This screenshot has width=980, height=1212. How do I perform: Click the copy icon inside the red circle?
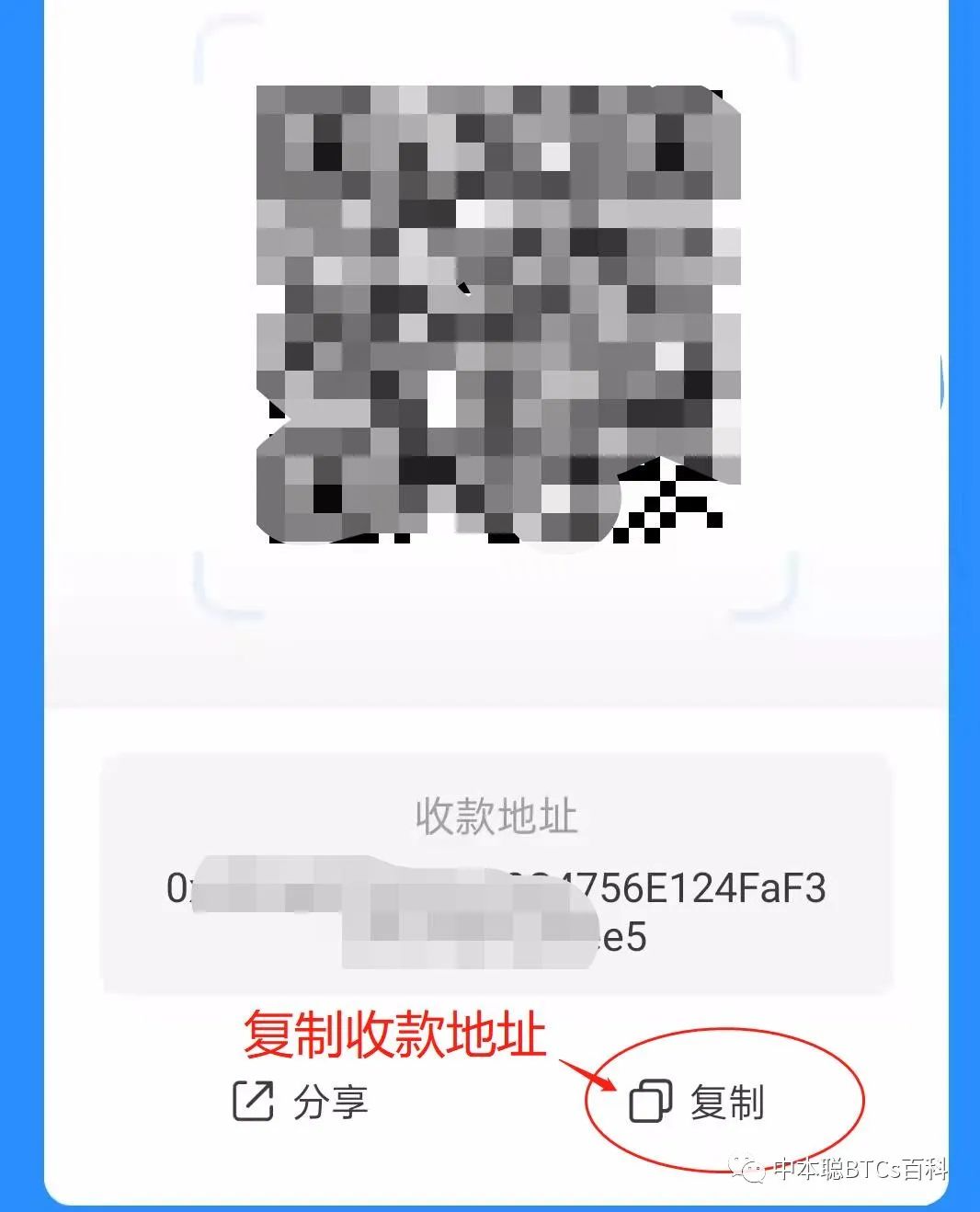click(x=650, y=1099)
